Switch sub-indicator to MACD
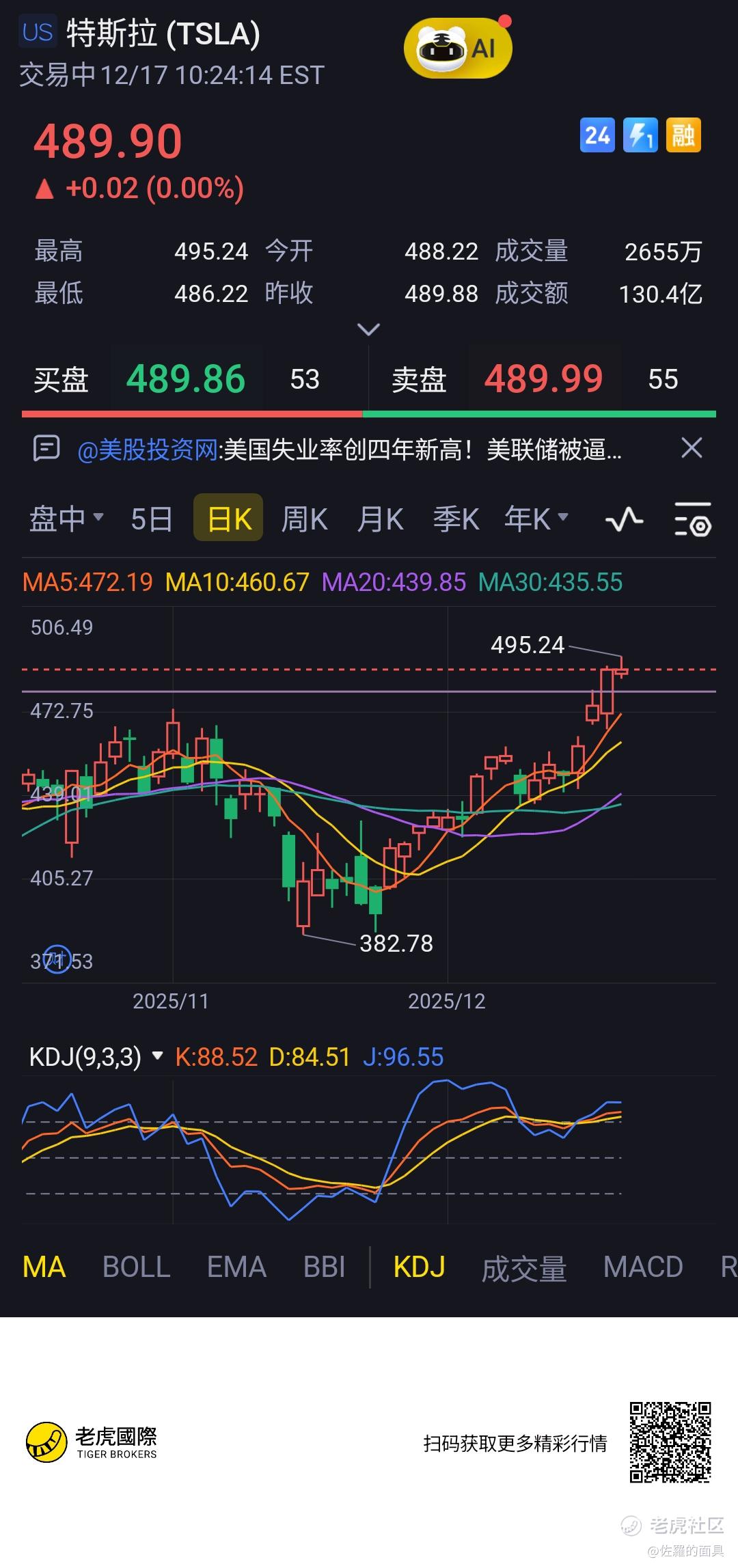The width and height of the screenshot is (738, 1568). click(643, 1267)
